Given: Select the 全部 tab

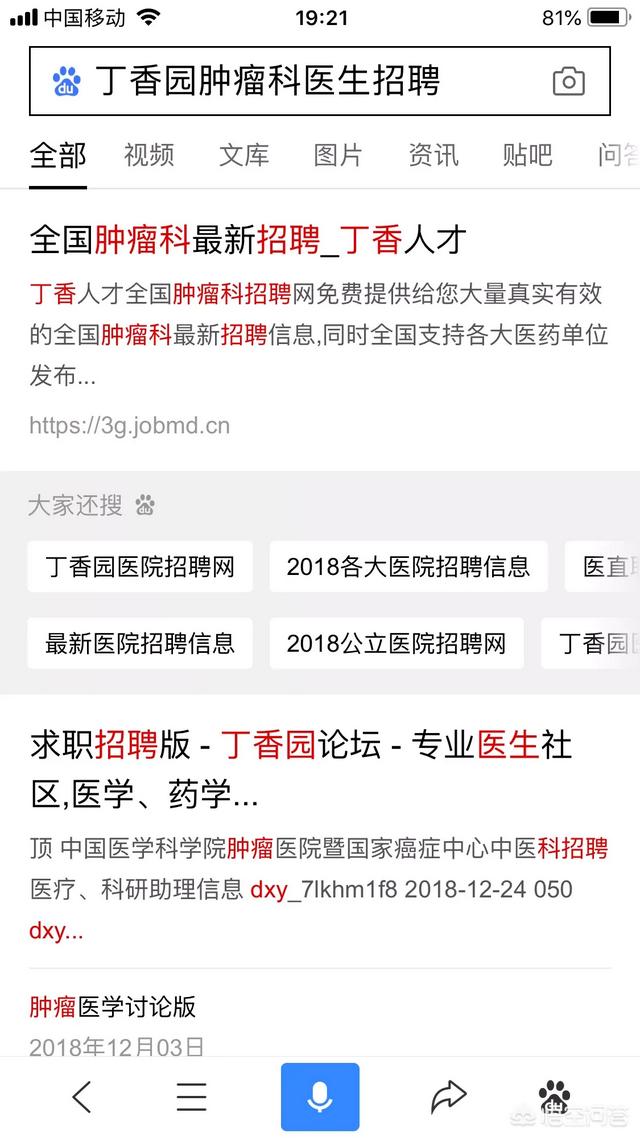Looking at the screenshot, I should (x=58, y=155).
